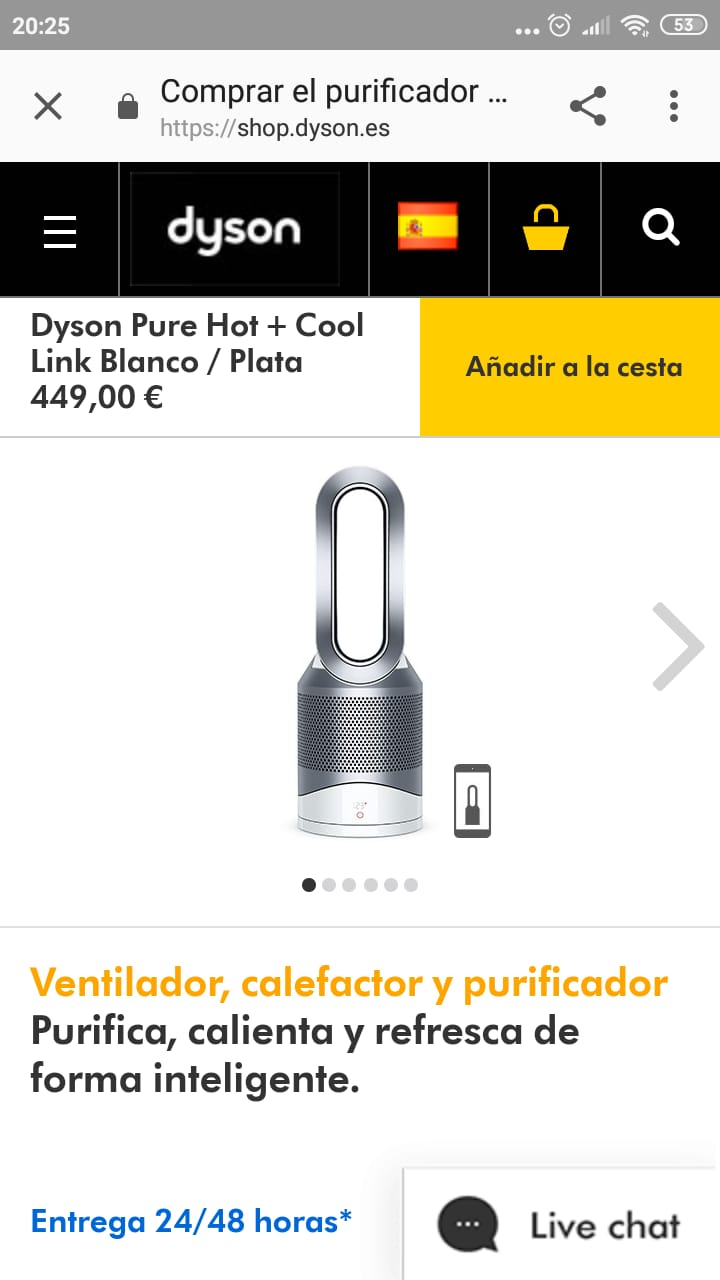Close the browser tab with the X
This screenshot has height=1280, width=720.
click(x=48, y=106)
